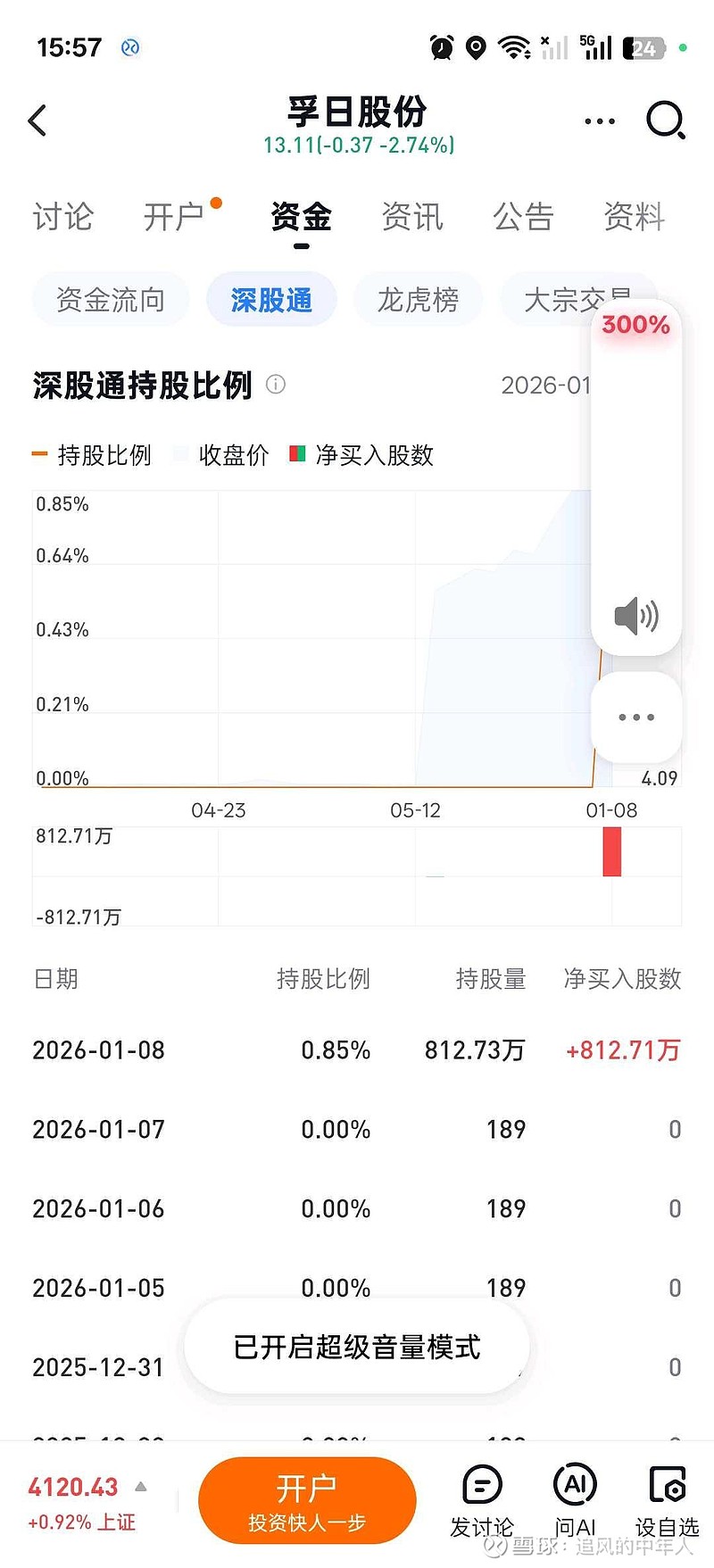Viewport: 714px width, 1568px height.
Task: Add stock via 设自选
Action: coord(667,1500)
